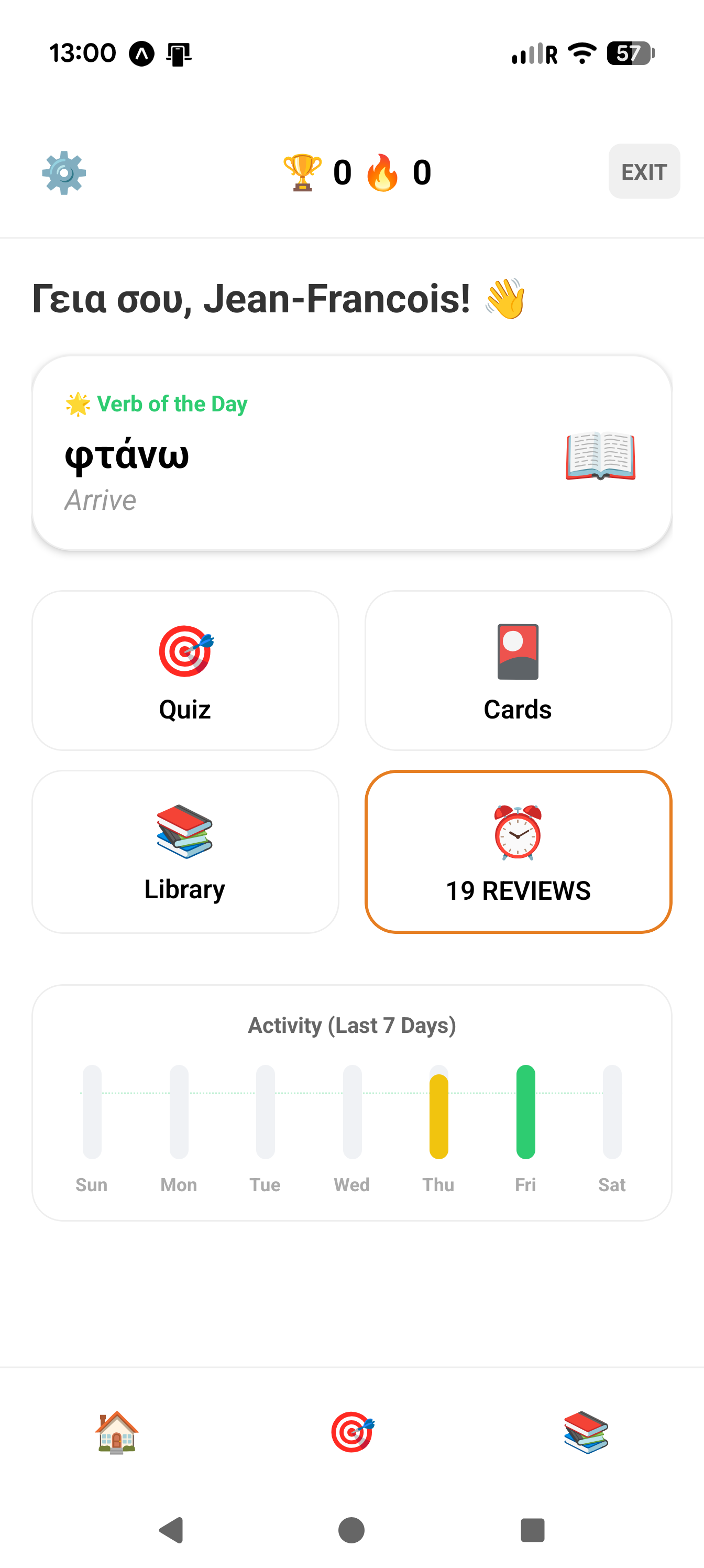Open the Cards flashcard icon

point(517,651)
